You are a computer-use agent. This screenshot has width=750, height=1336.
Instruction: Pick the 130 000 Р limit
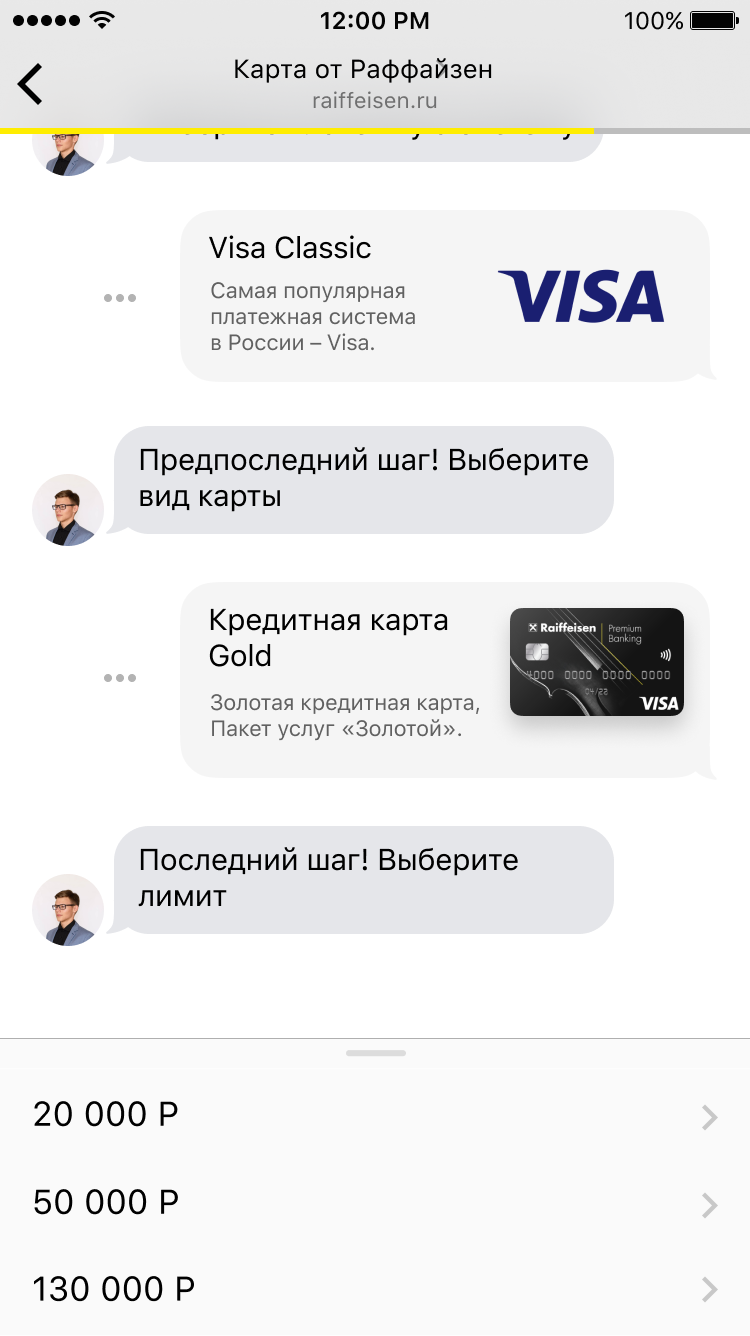pyautogui.click(x=374, y=1289)
